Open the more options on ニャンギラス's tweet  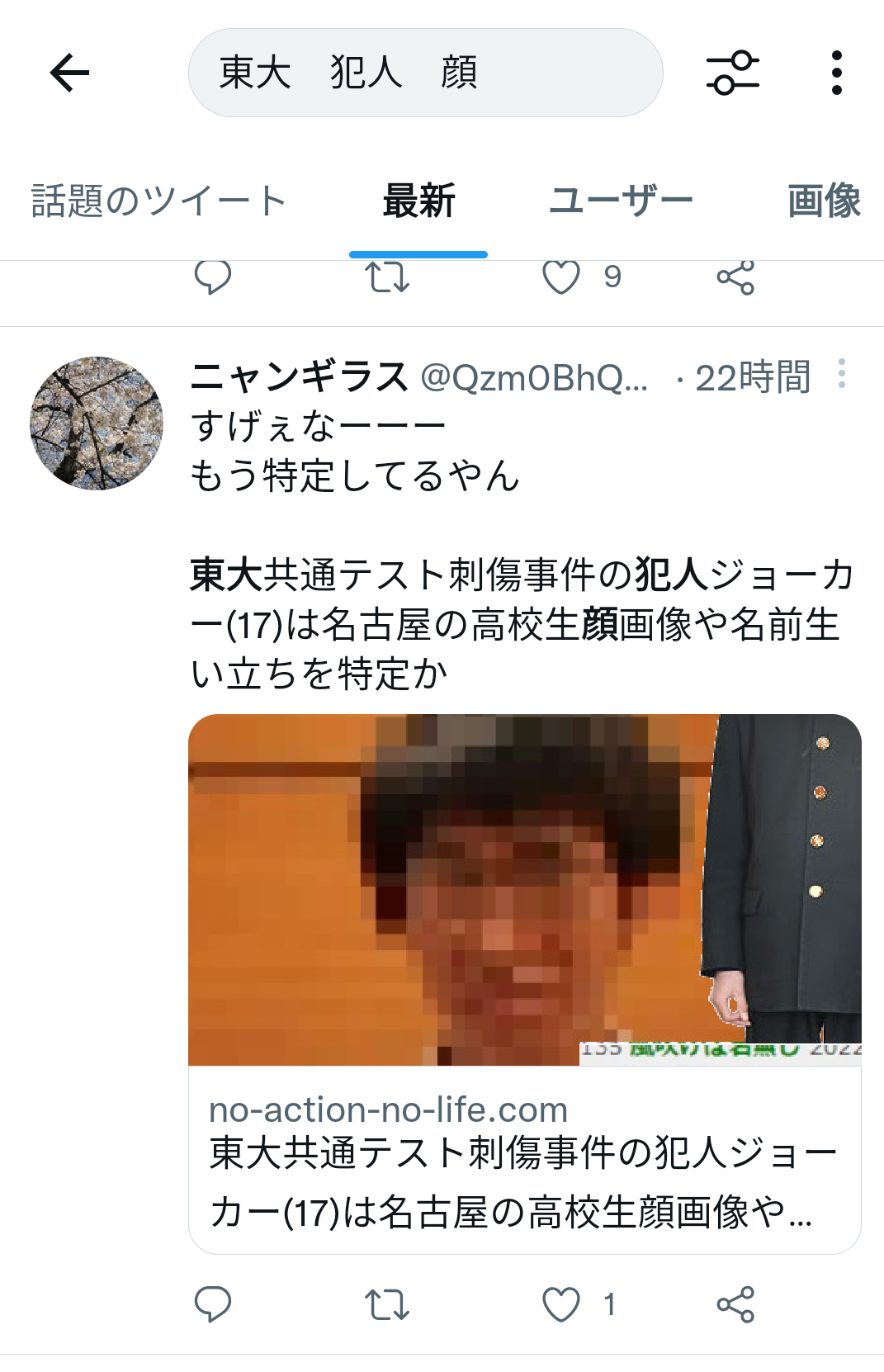[x=841, y=374]
